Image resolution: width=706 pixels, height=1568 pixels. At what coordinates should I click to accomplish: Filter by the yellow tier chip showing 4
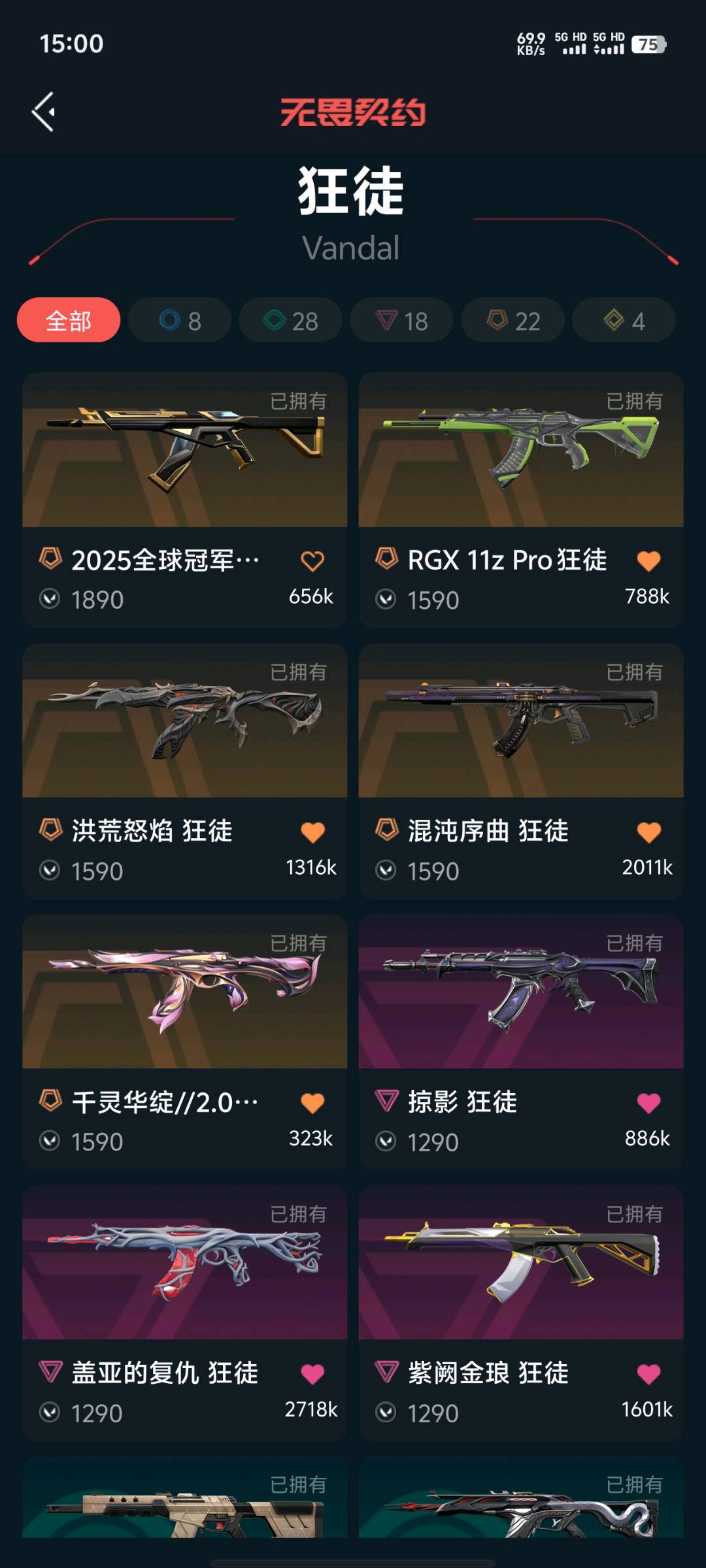coord(624,320)
